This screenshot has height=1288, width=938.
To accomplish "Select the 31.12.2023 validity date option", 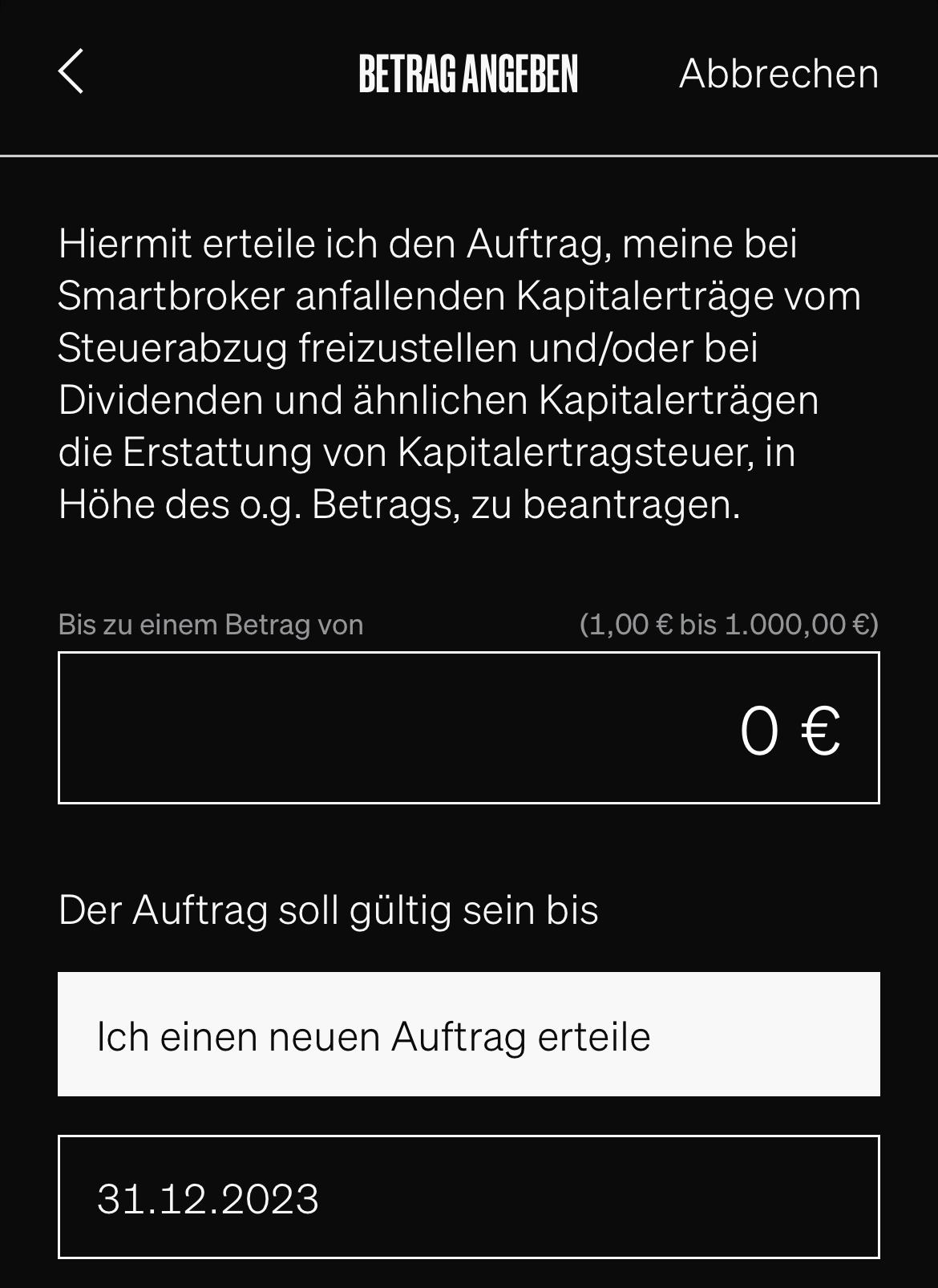I will coord(468,1197).
